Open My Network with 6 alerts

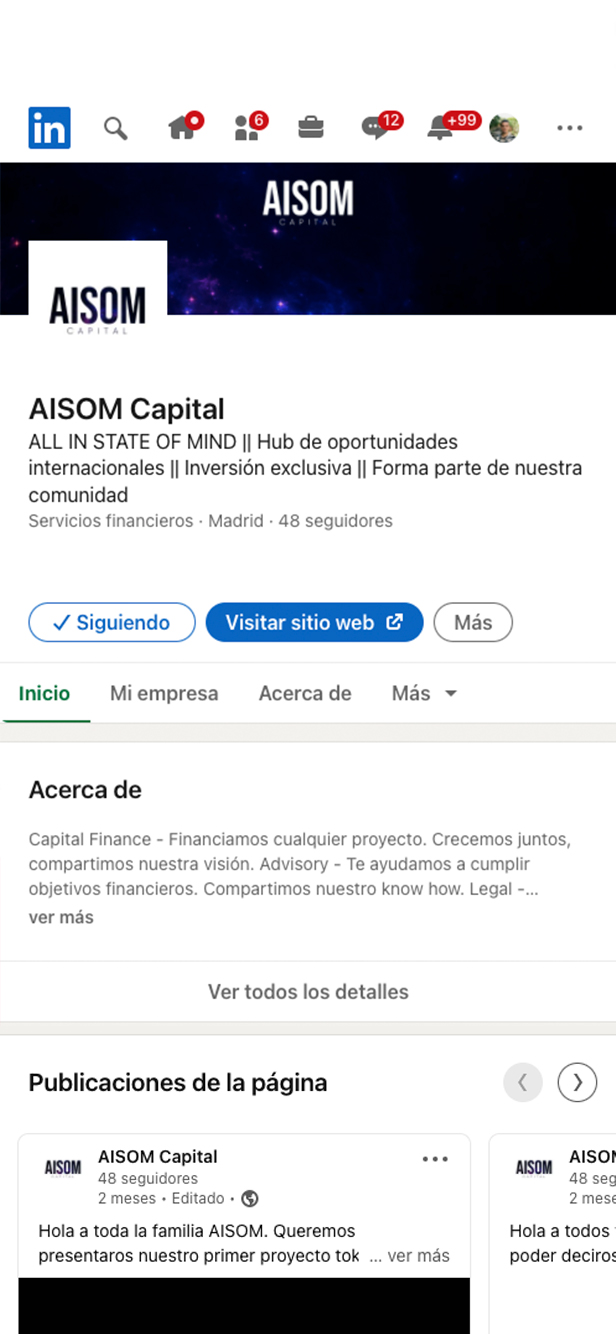246,128
